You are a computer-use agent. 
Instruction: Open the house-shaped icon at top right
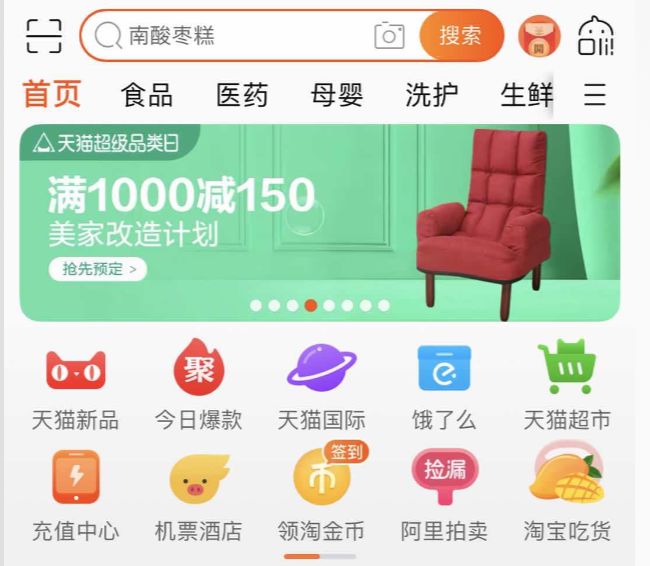click(x=597, y=36)
